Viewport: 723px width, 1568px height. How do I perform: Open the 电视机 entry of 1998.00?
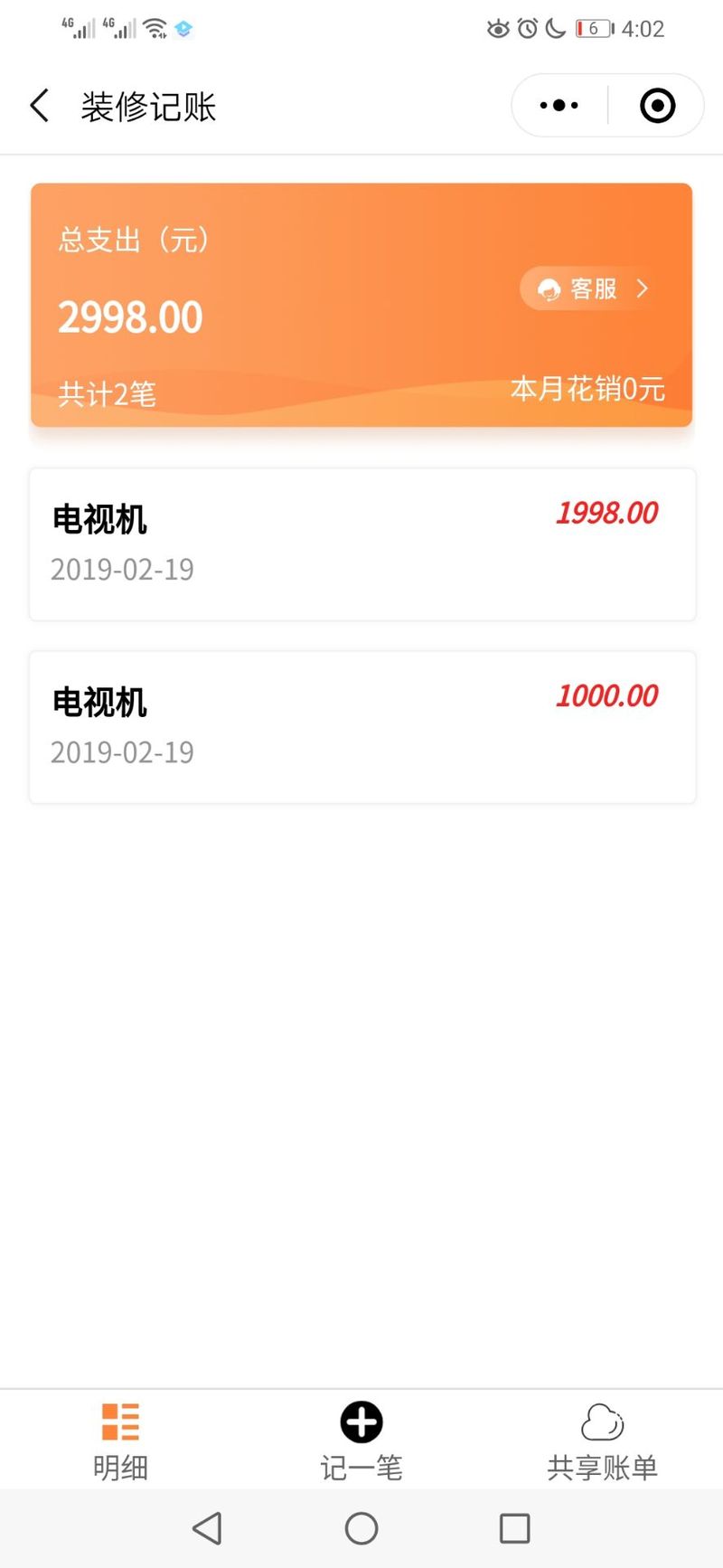pos(362,544)
